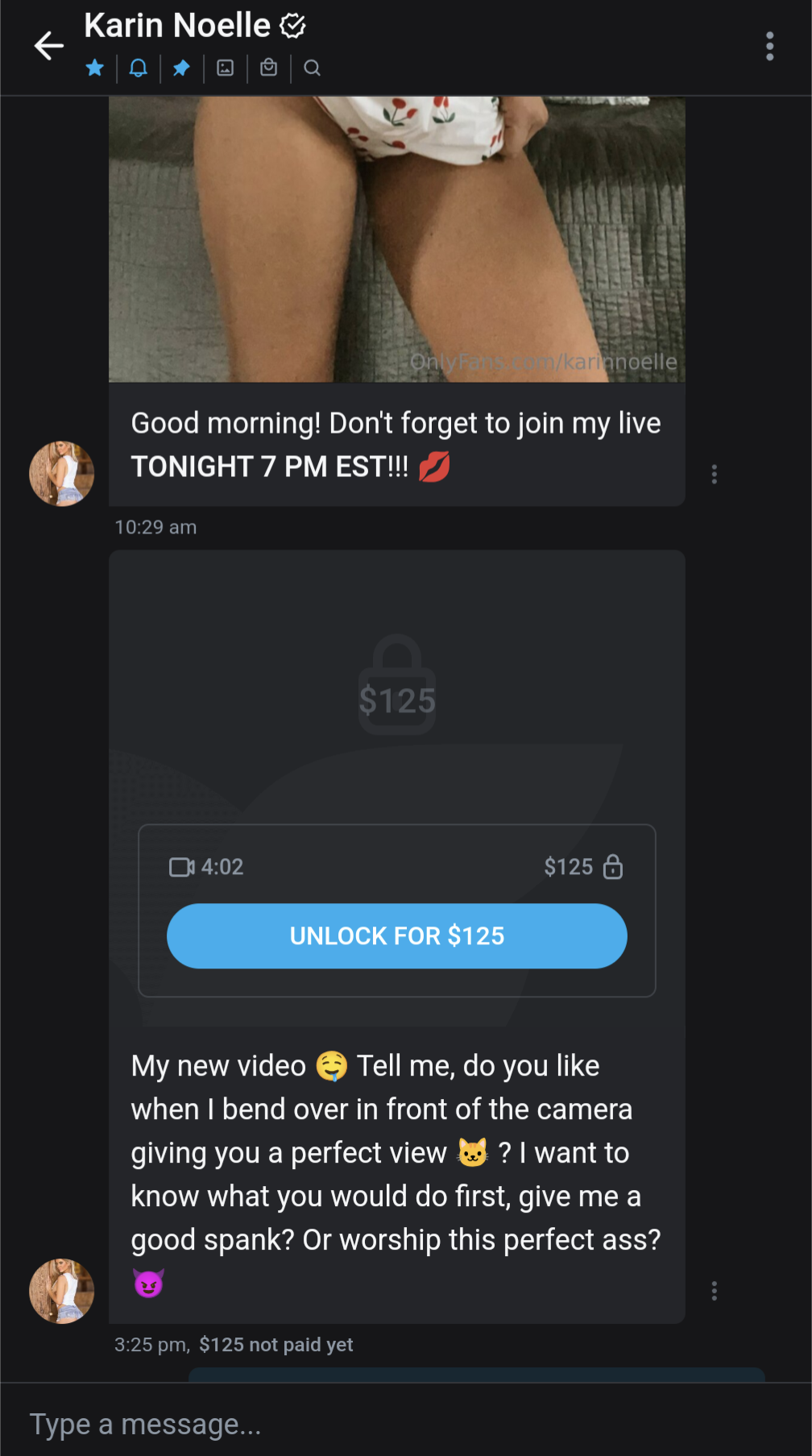This screenshot has height=1456, width=812.
Task: Tap Unlock for $125 button
Action: [x=396, y=935]
